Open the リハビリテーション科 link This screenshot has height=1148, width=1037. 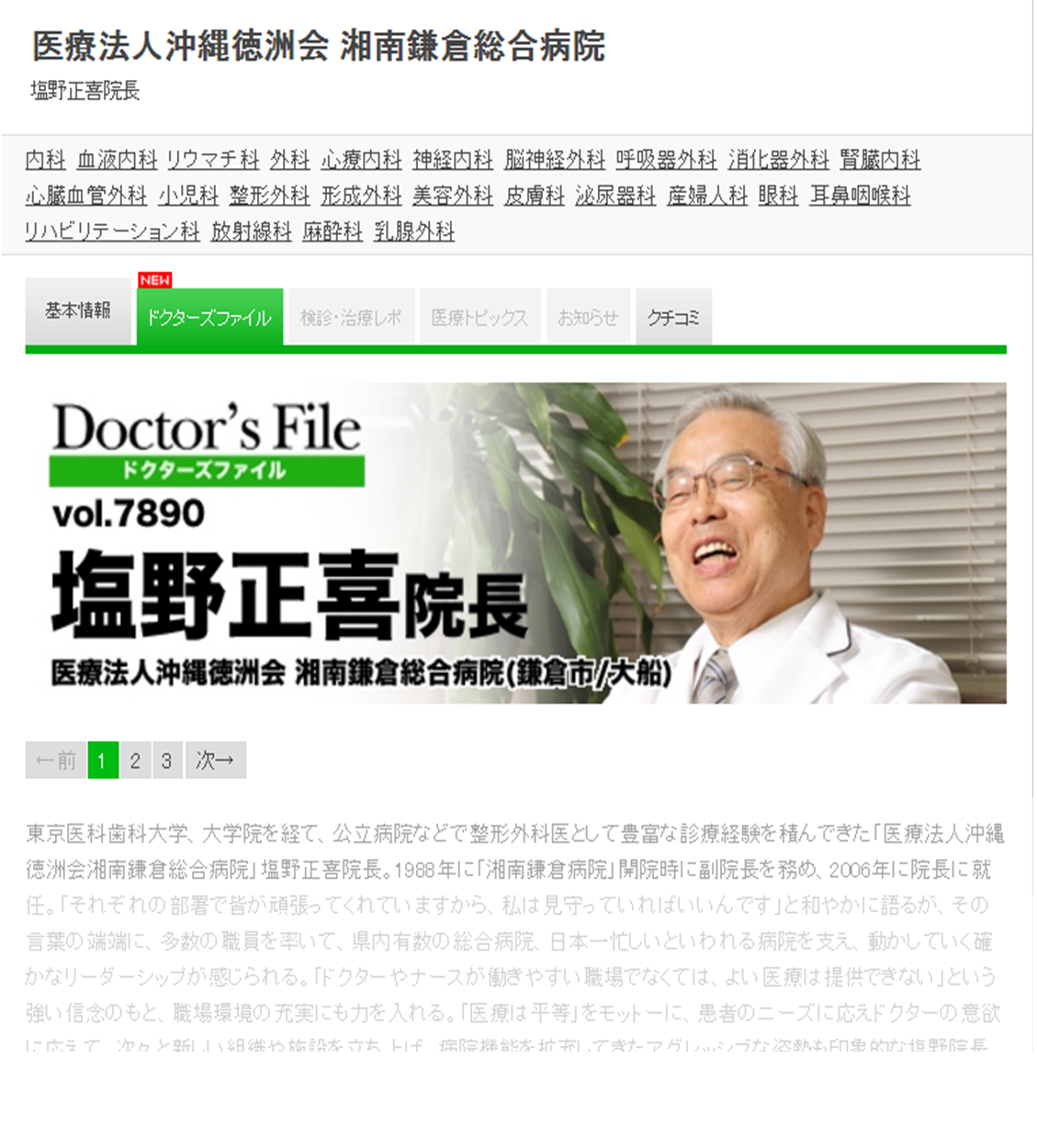(112, 231)
